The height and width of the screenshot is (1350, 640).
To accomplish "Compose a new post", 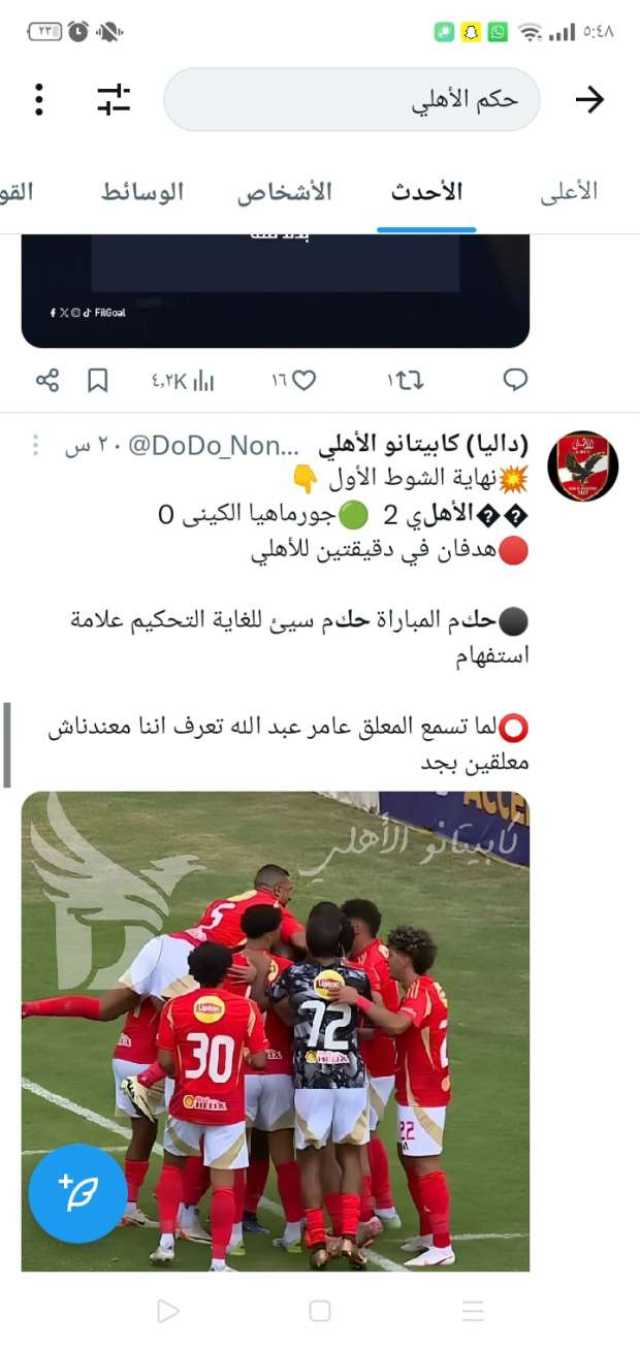I will click(77, 1193).
